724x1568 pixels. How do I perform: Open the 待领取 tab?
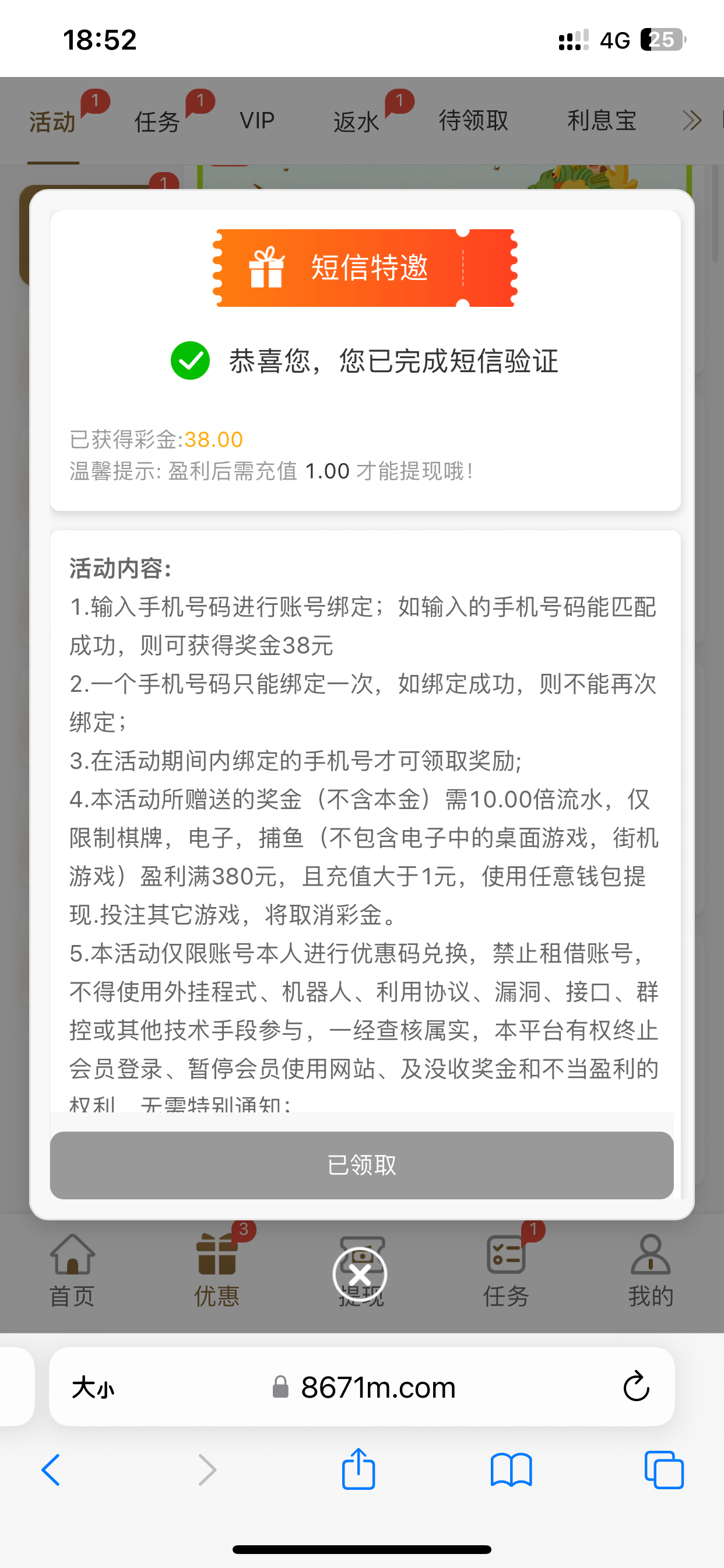pos(473,121)
